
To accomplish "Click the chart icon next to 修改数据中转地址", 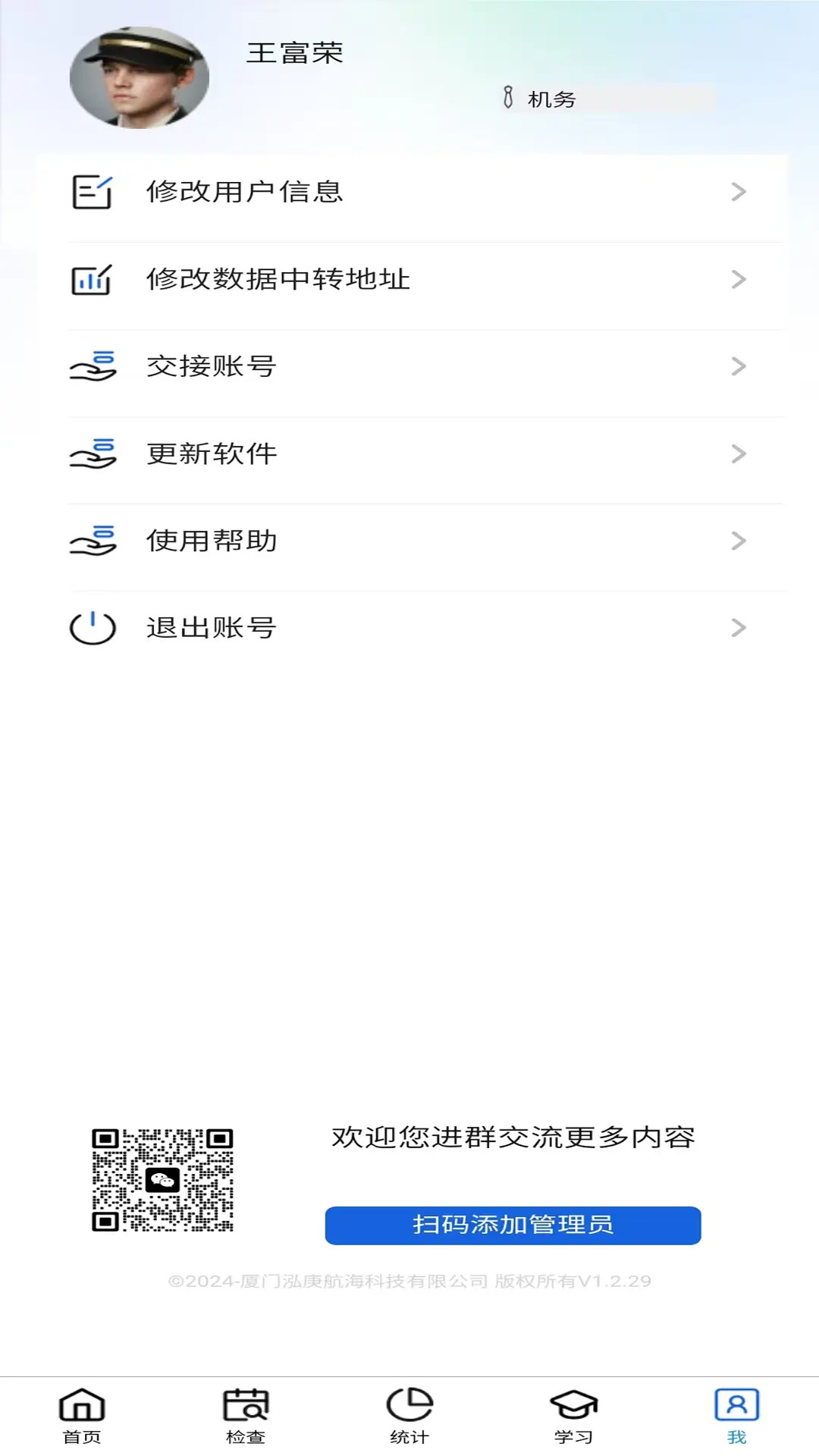I will pyautogui.click(x=92, y=279).
